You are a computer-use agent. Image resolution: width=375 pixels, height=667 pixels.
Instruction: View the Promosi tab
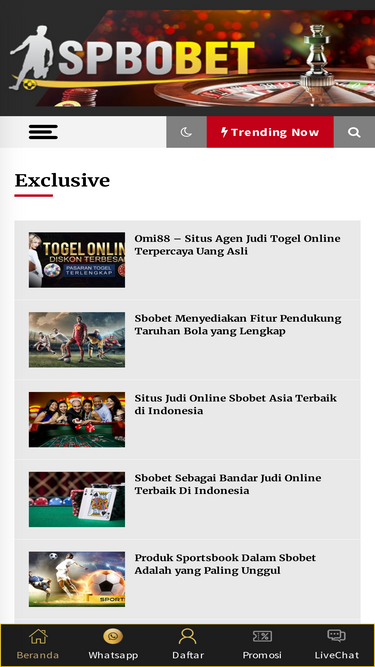tap(262, 645)
